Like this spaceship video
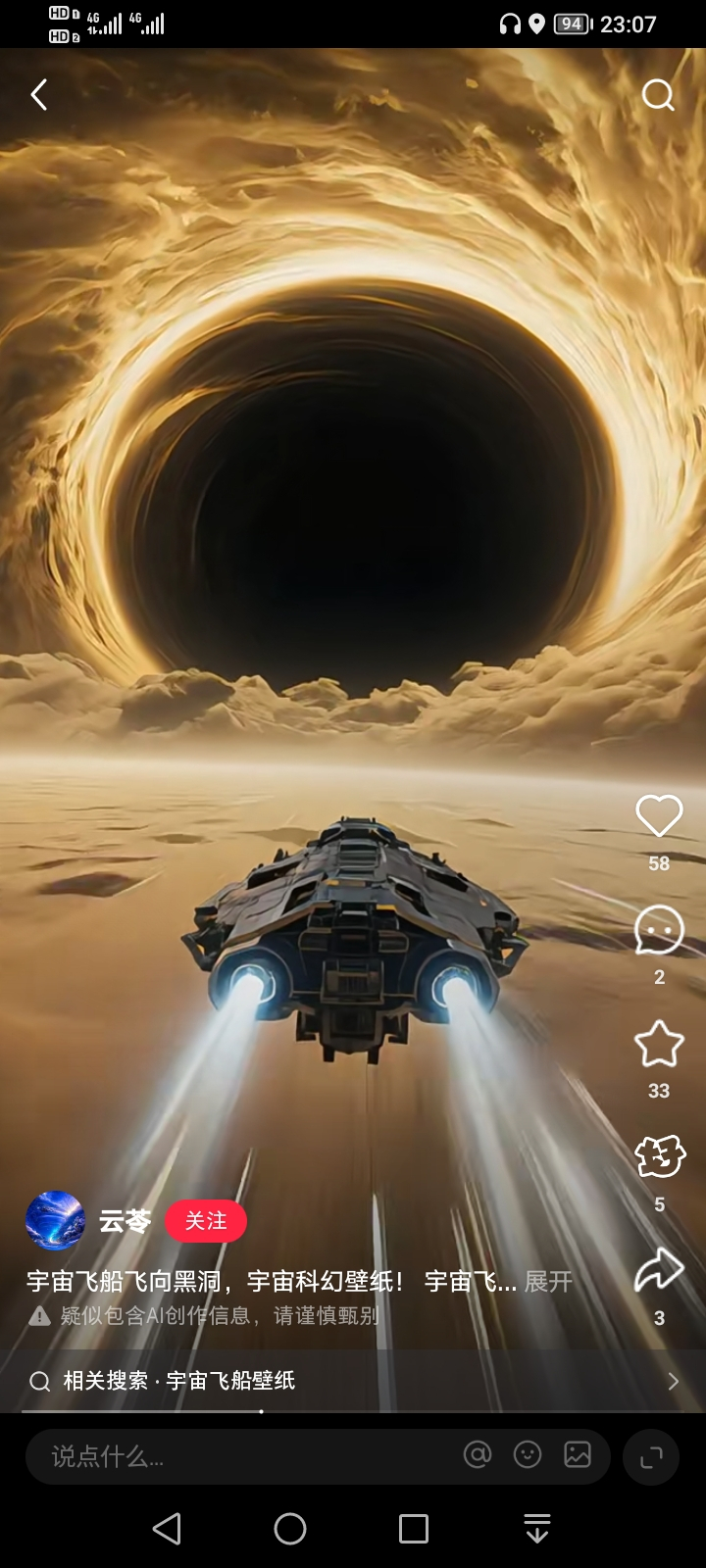 (659, 816)
